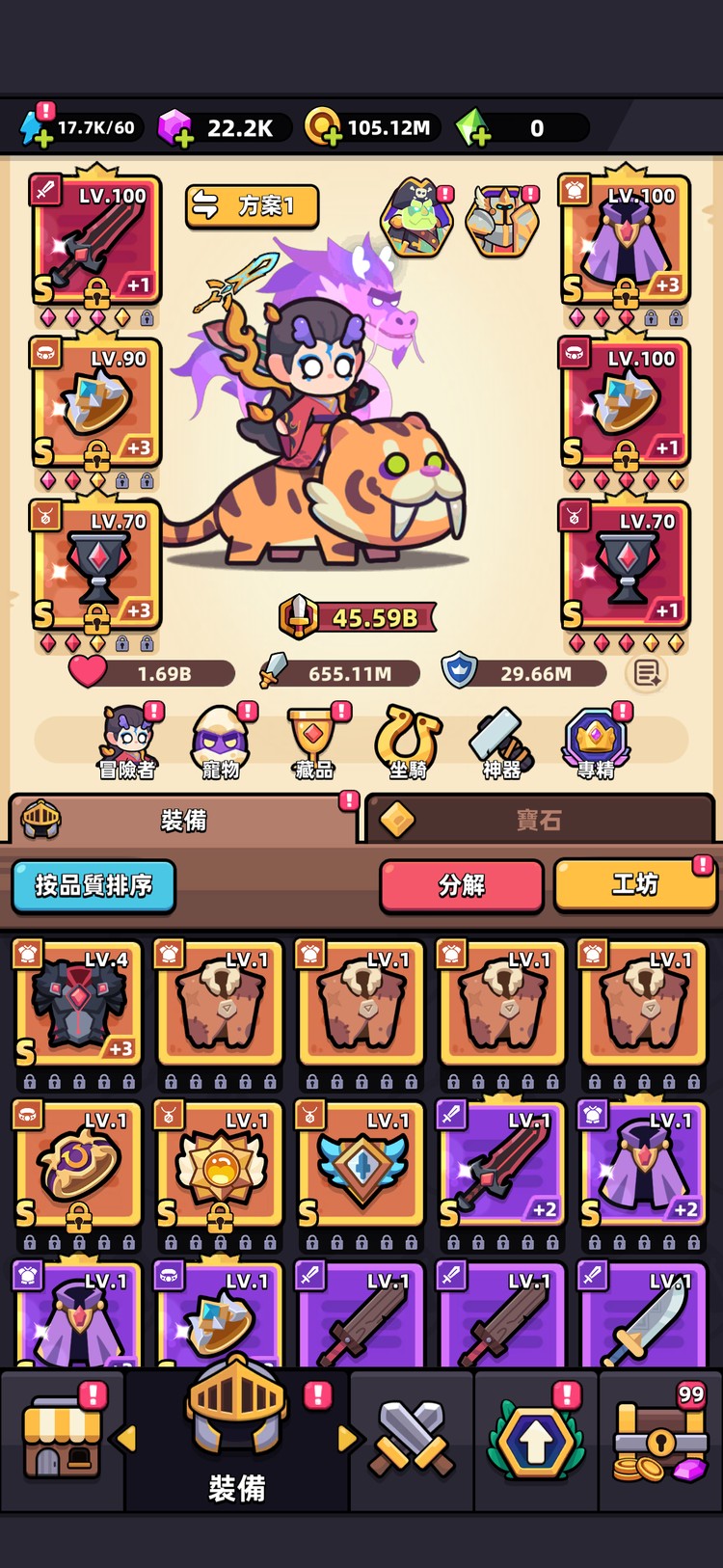Viewport: 723px width, 1568px height.
Task: Inspect equipped LV.100 sword slot
Action: coord(95,241)
